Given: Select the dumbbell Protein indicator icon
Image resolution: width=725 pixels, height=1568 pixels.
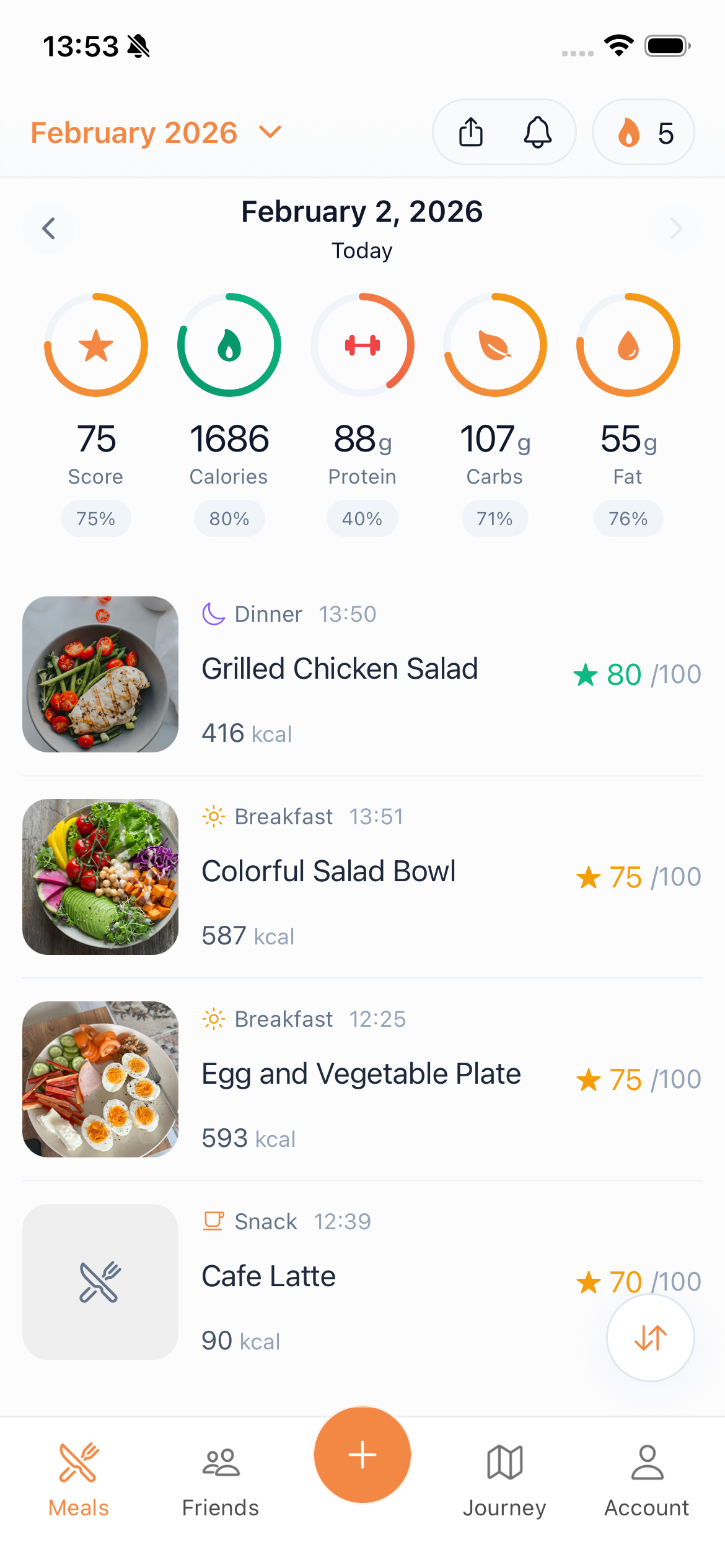Looking at the screenshot, I should [x=362, y=344].
